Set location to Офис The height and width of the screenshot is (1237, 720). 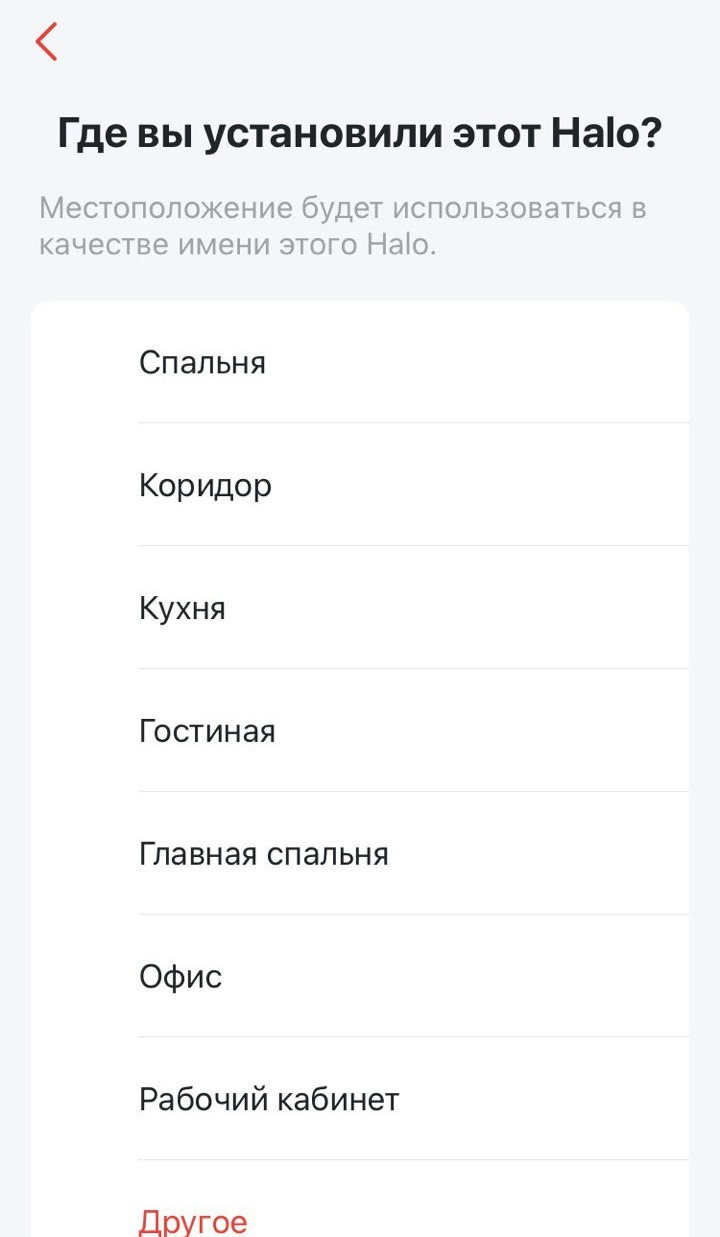point(360,977)
